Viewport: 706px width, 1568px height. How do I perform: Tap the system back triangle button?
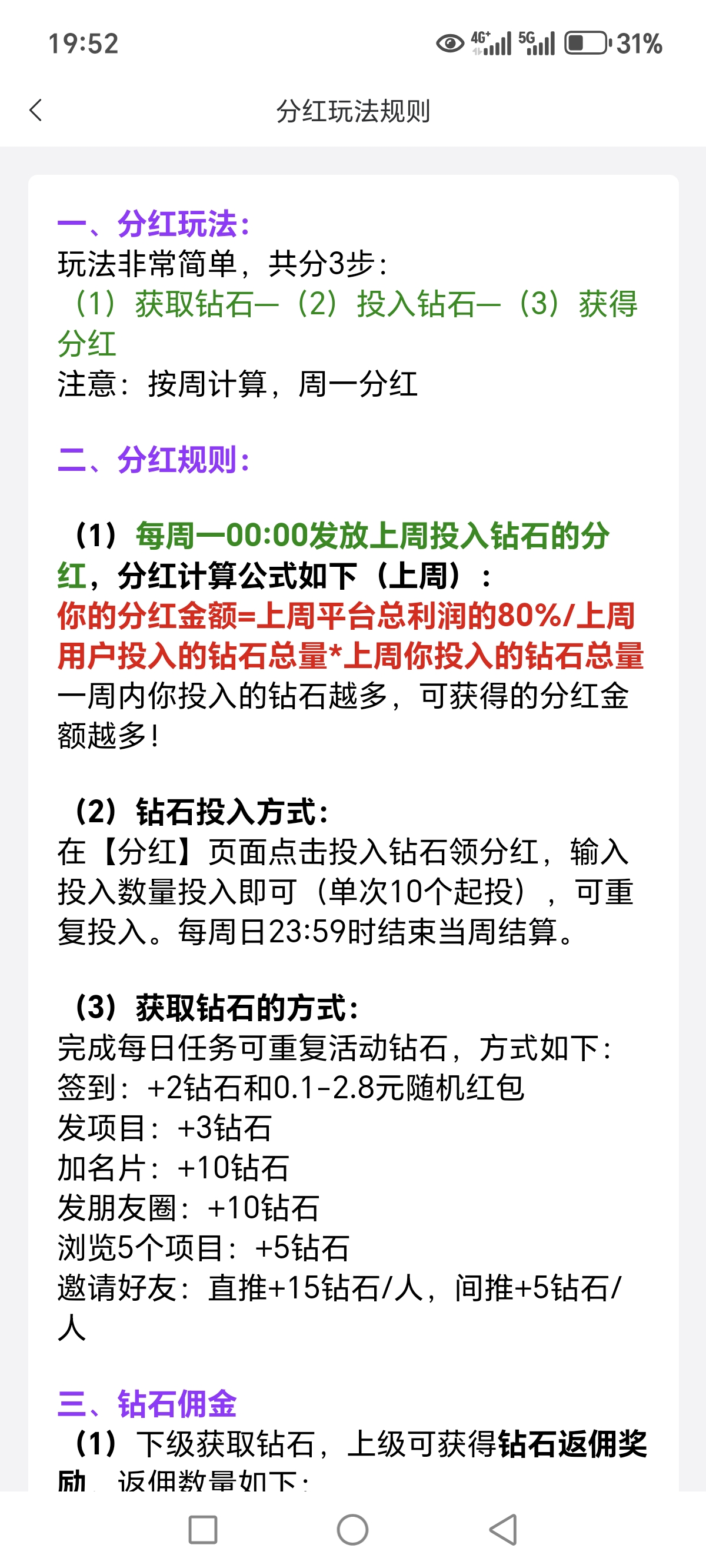click(x=504, y=1530)
